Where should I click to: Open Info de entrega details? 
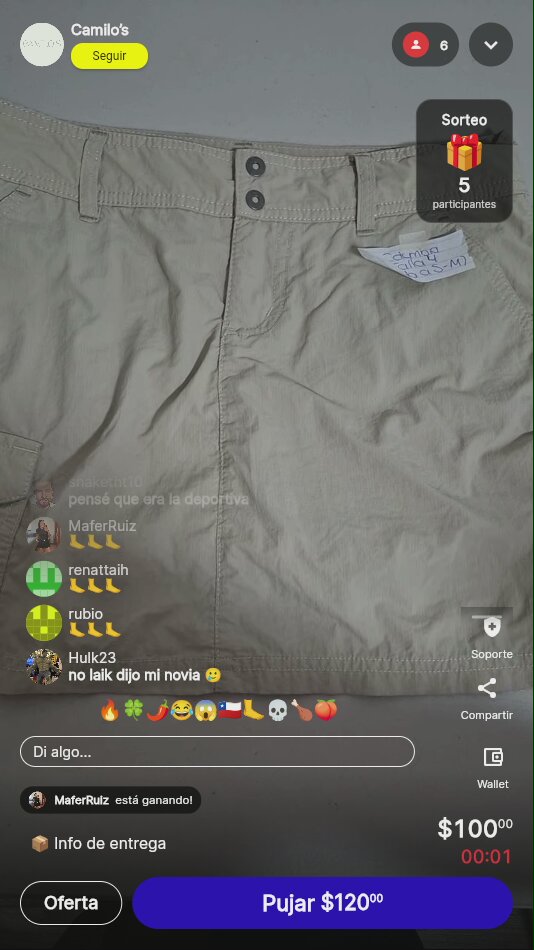pyautogui.click(x=98, y=843)
